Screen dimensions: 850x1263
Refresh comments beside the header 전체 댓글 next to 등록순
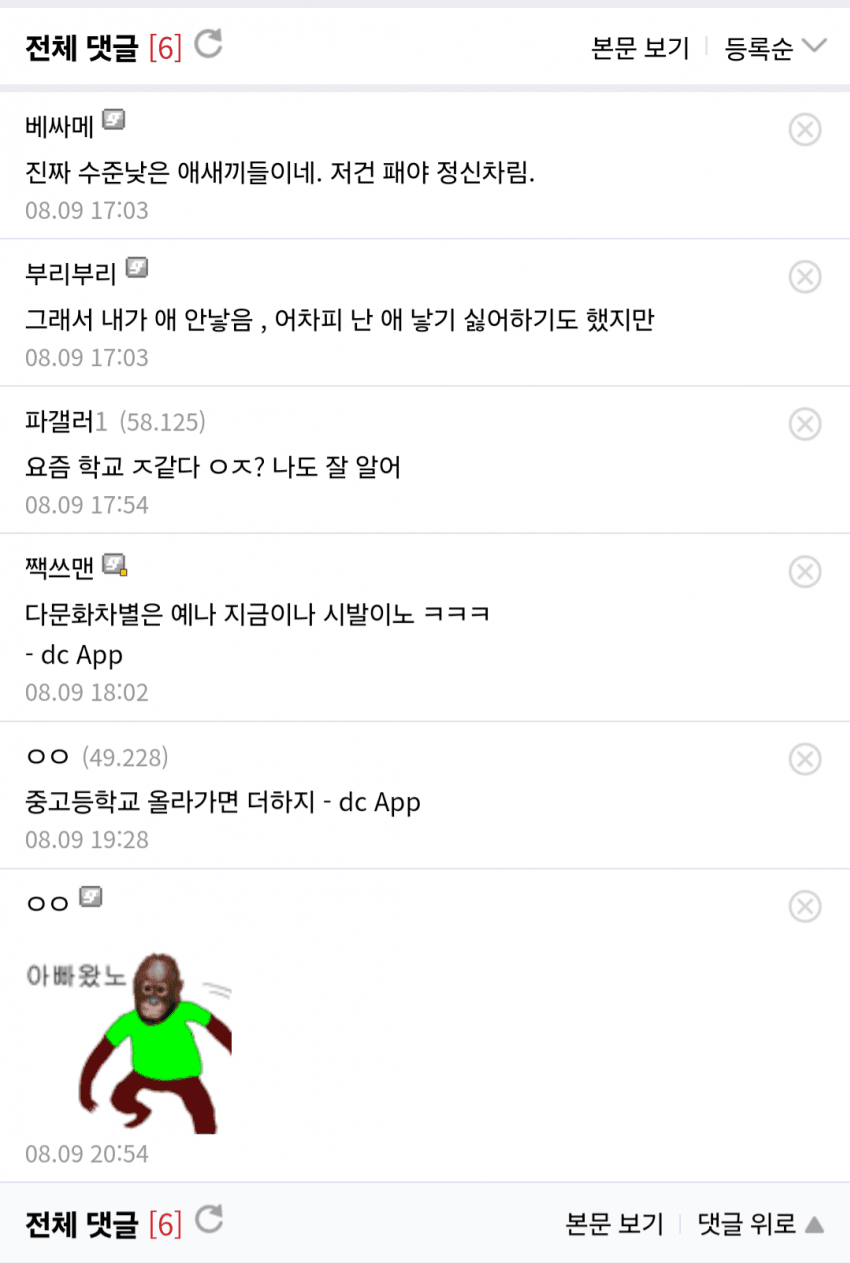point(208,45)
